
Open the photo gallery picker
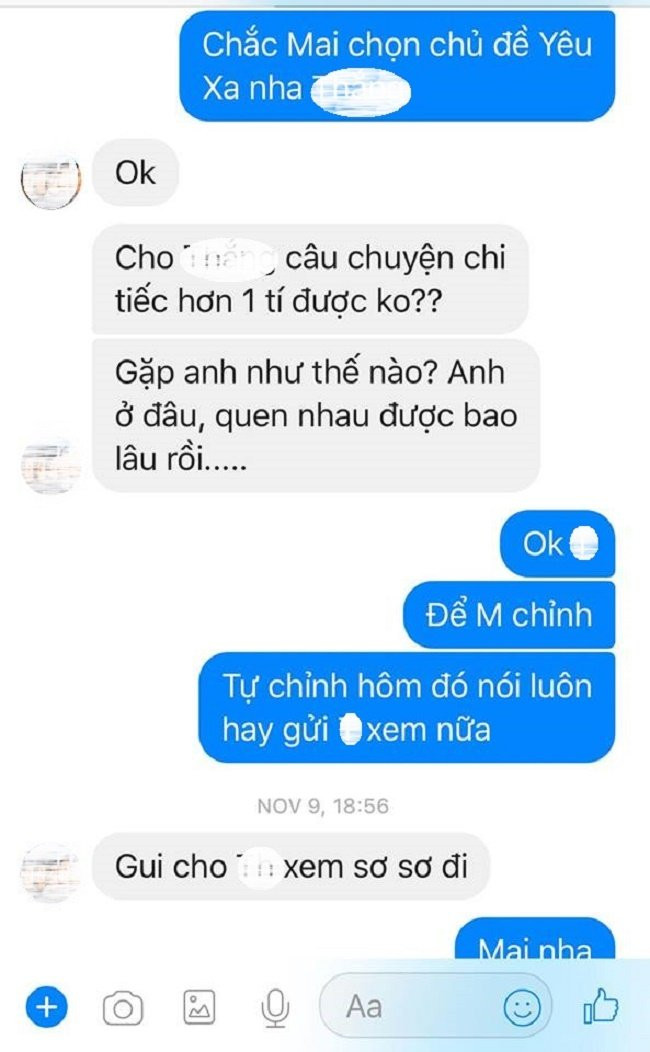pyautogui.click(x=199, y=1008)
